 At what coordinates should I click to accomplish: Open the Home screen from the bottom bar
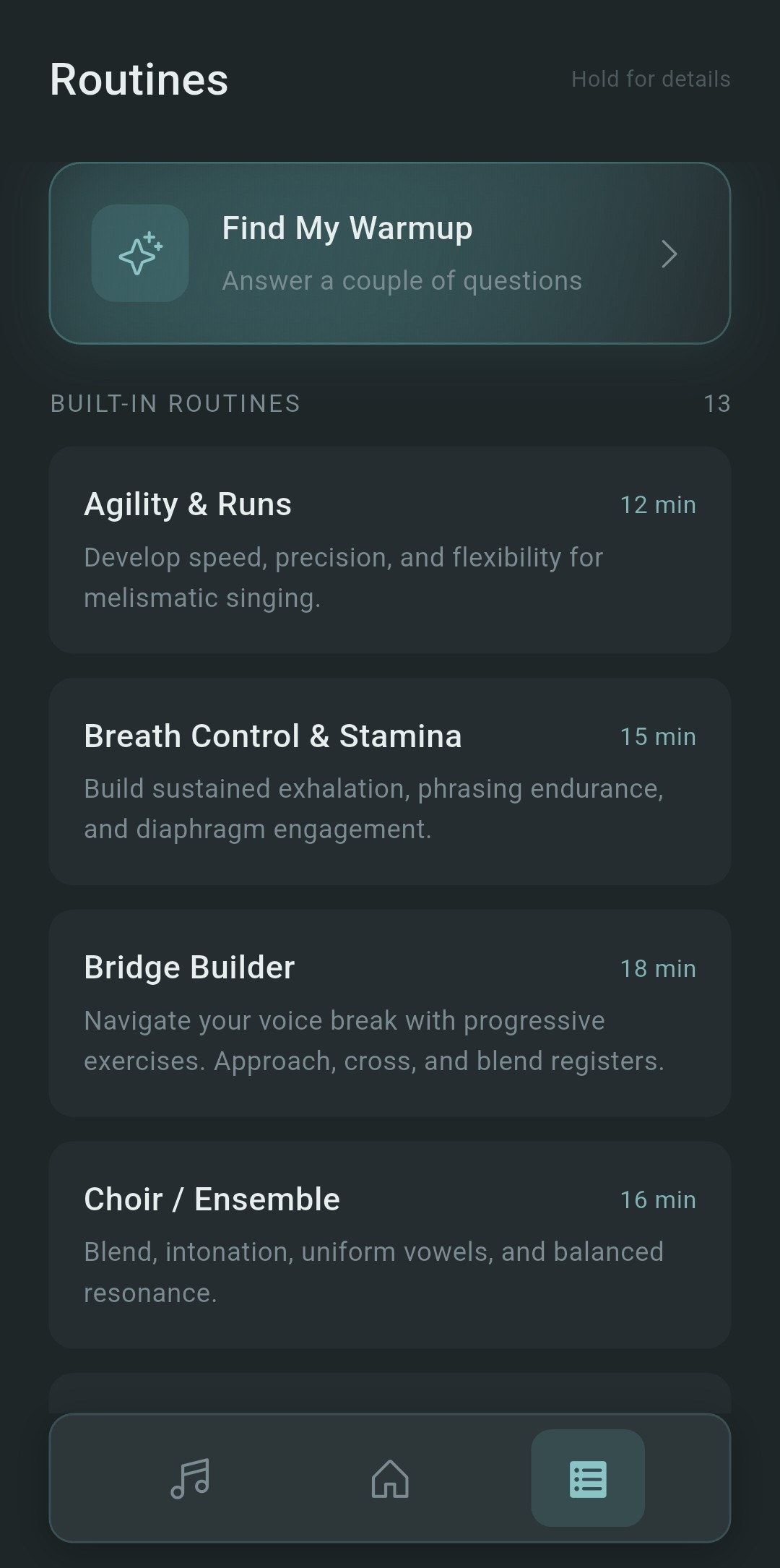coord(389,1480)
